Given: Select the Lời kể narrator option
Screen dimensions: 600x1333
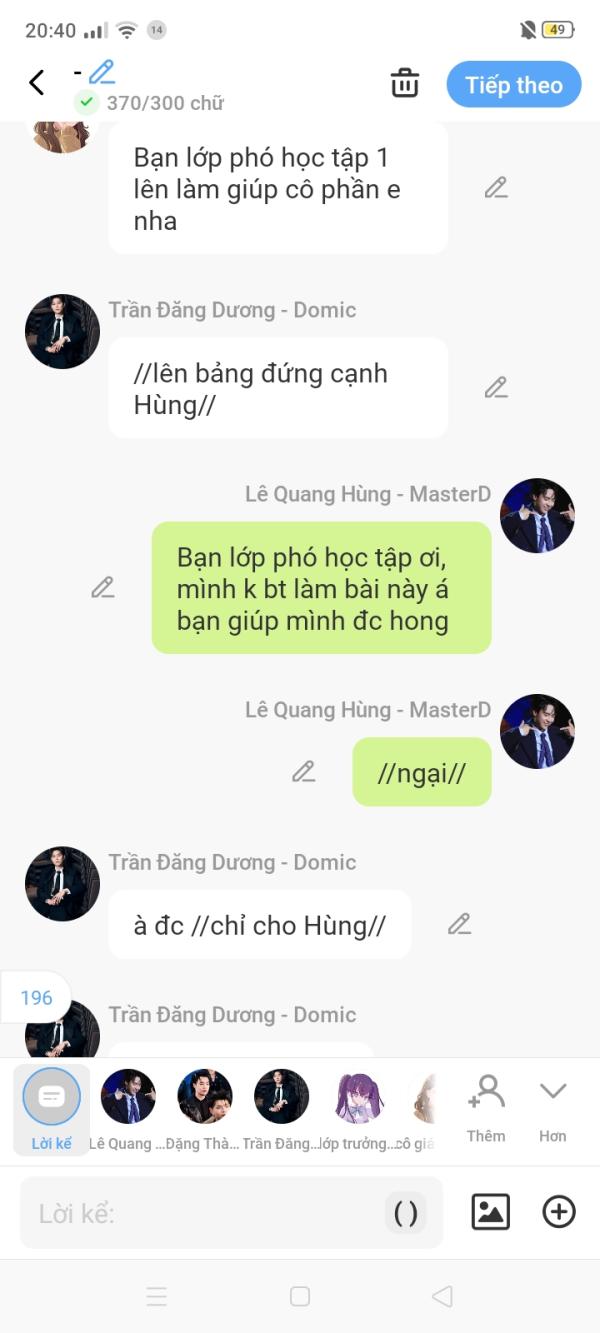Looking at the screenshot, I should tap(51, 1109).
